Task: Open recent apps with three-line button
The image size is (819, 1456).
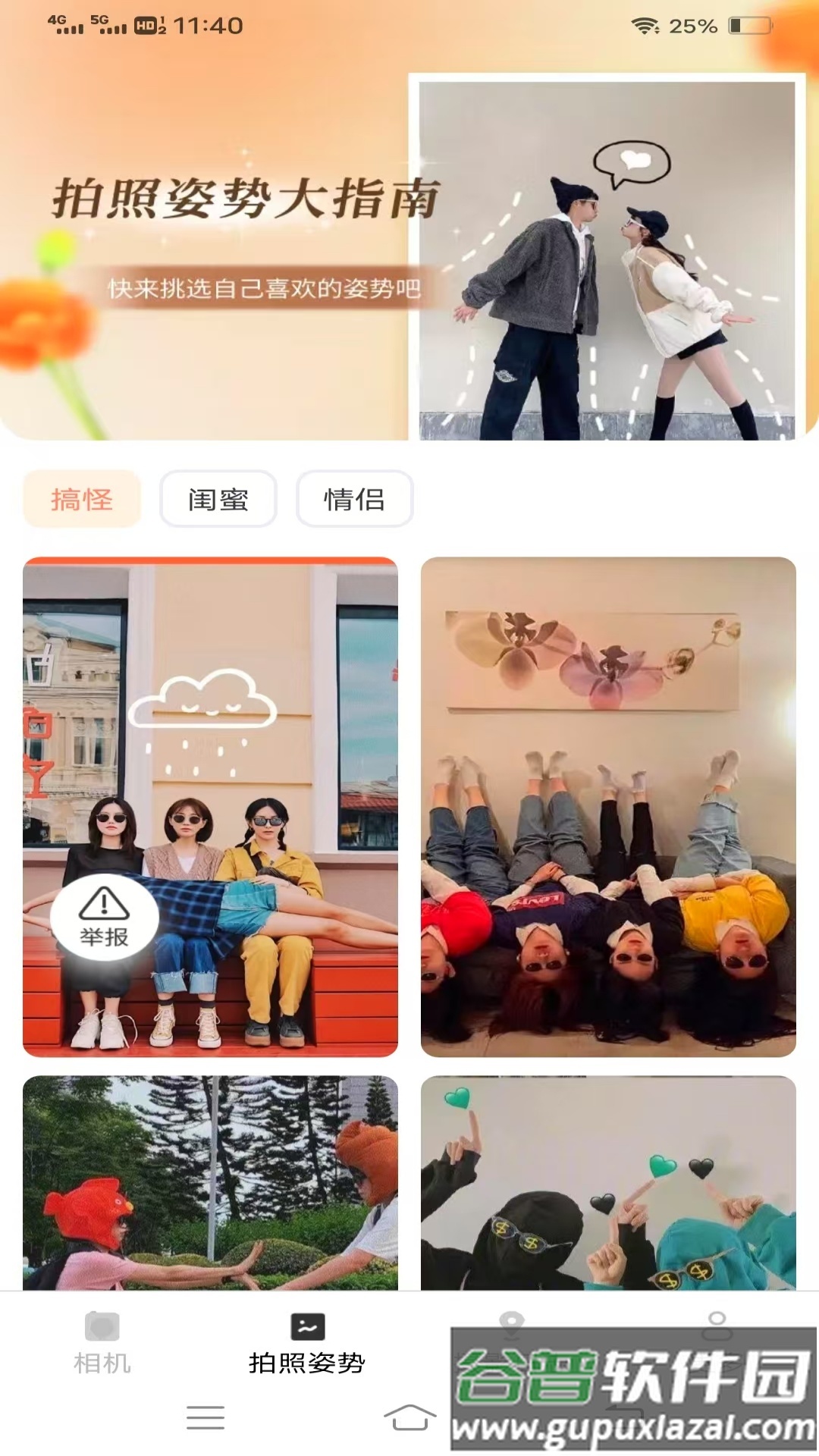Action: pos(205,1417)
